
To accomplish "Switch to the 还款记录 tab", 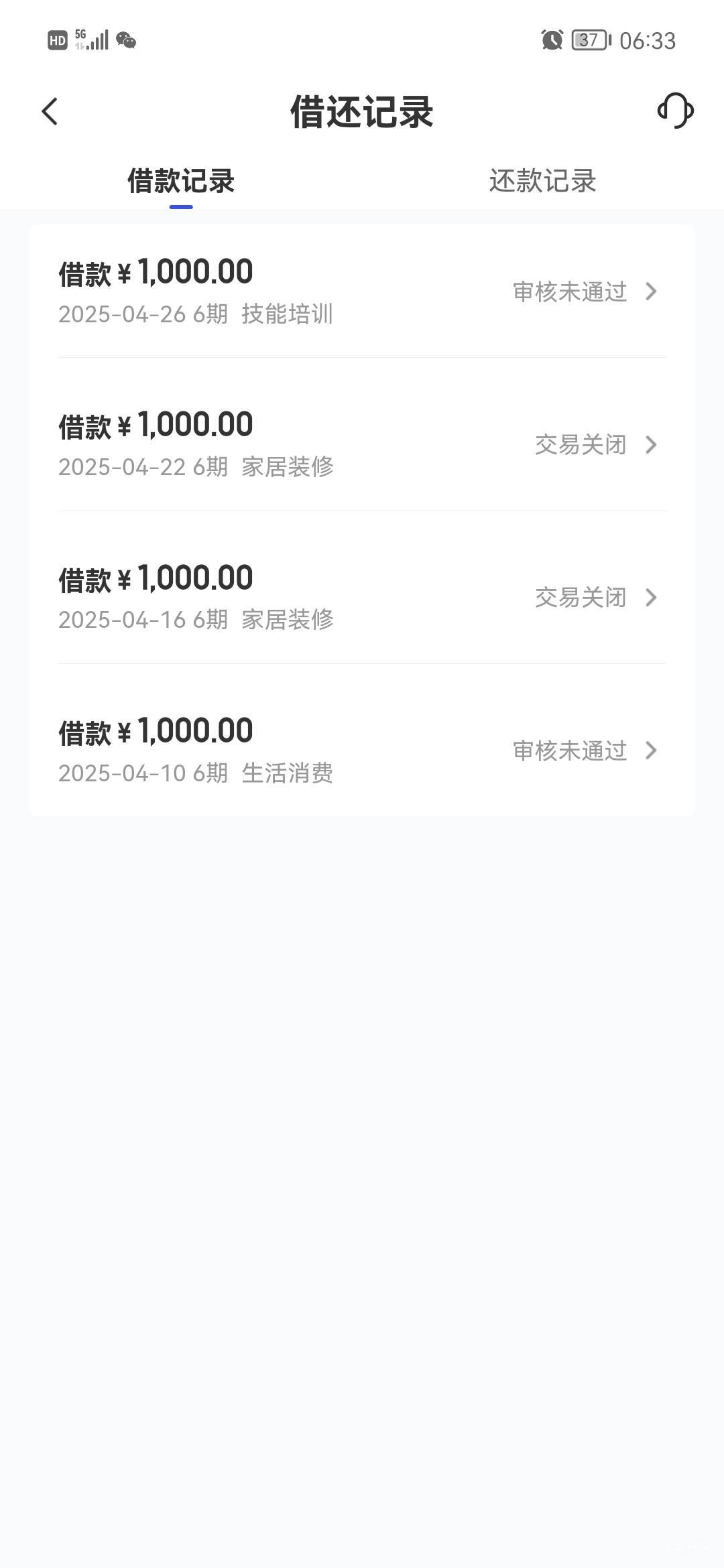I will [542, 180].
